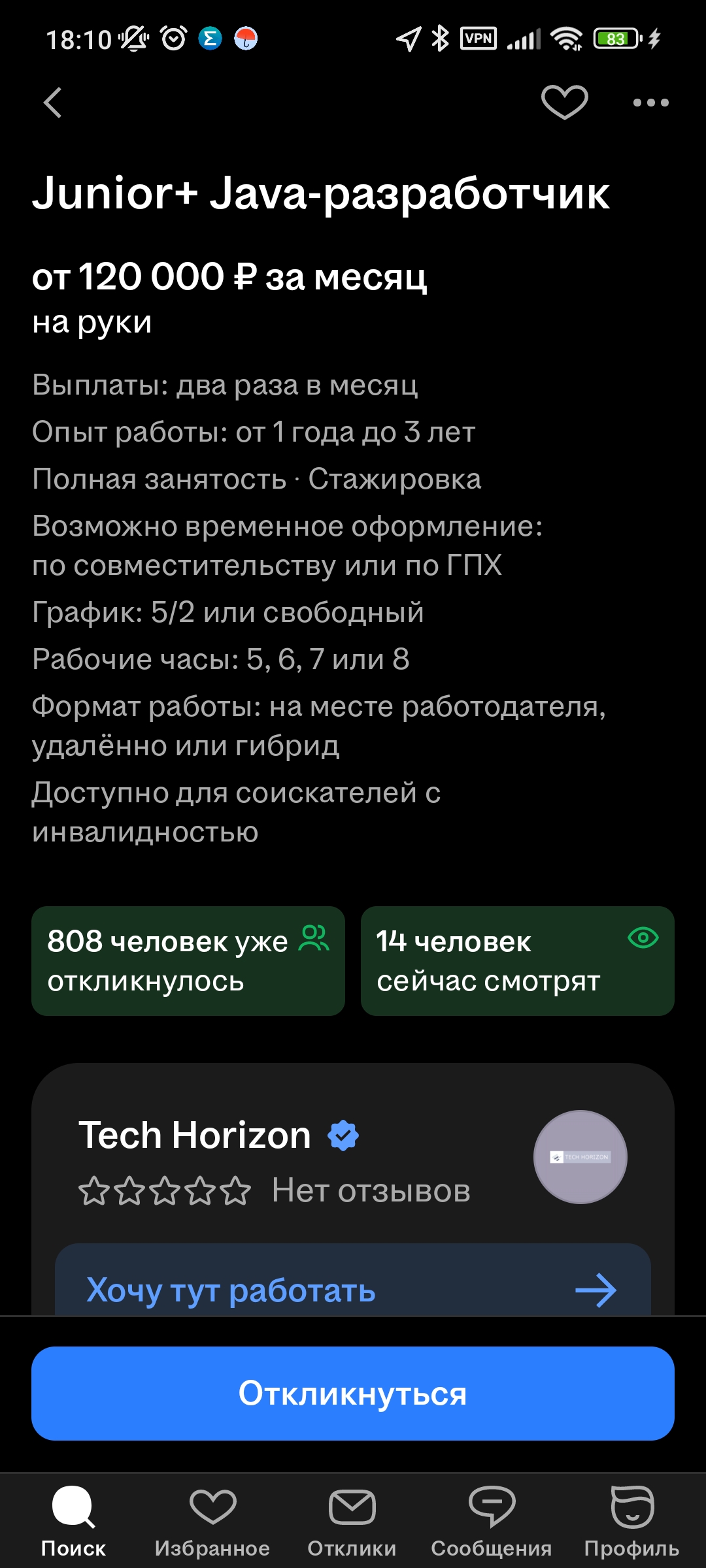Tap the blue "Откликнуться" button
The height and width of the screenshot is (1568, 706).
(x=353, y=1393)
